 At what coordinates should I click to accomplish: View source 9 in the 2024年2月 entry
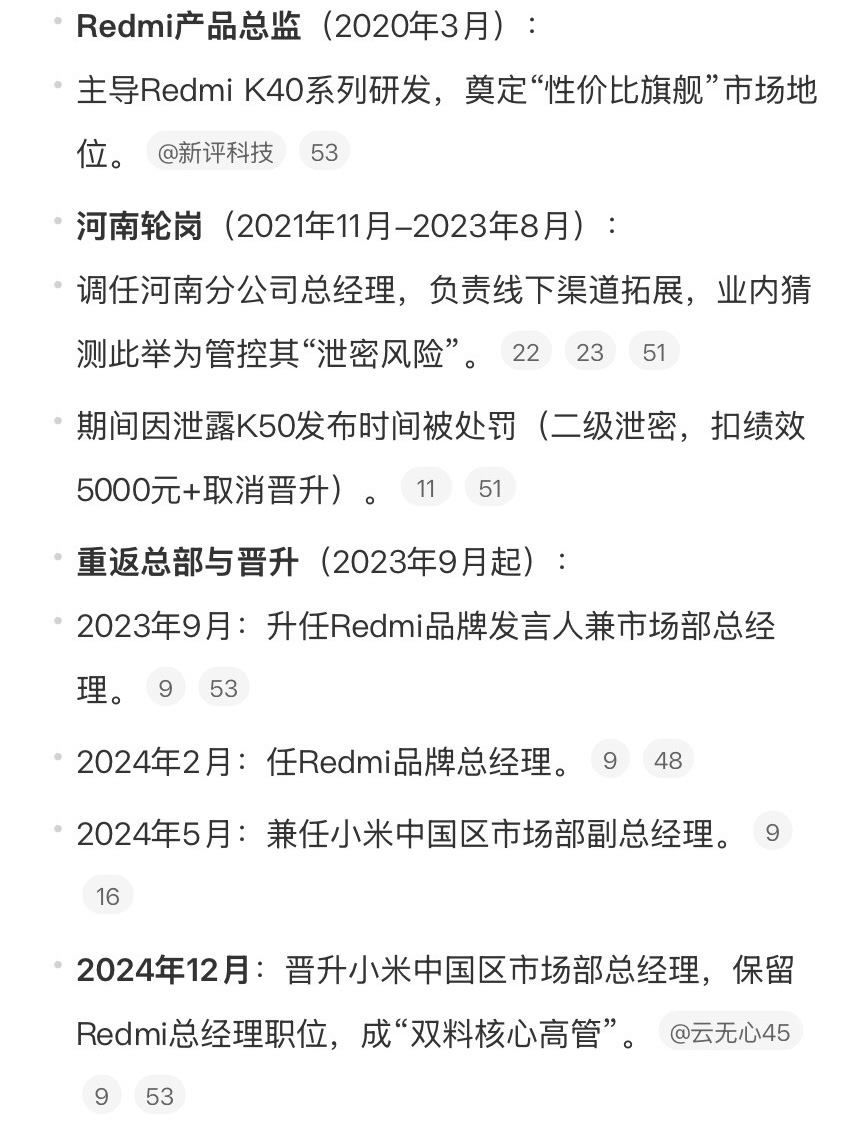[x=610, y=761]
